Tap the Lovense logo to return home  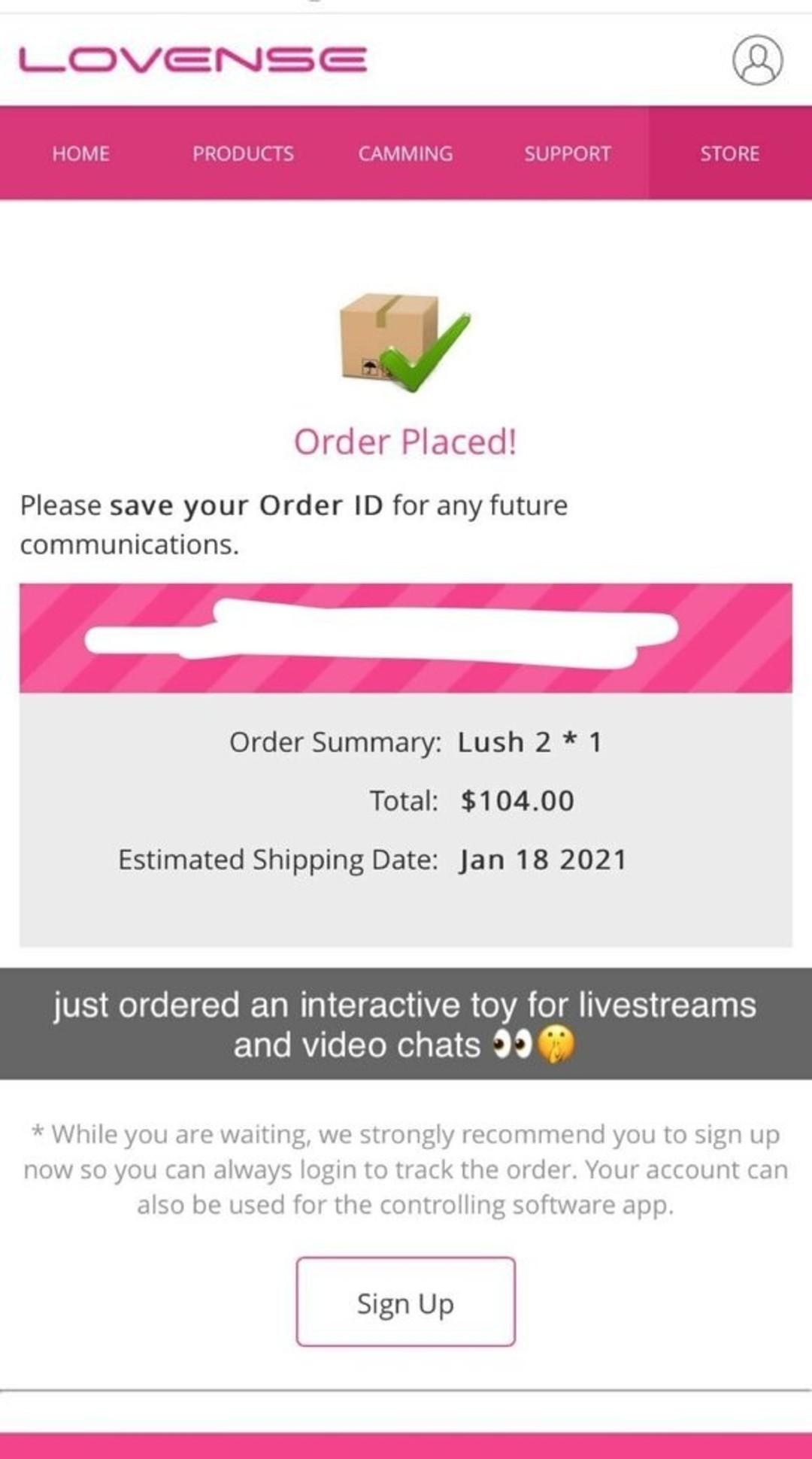[x=193, y=59]
